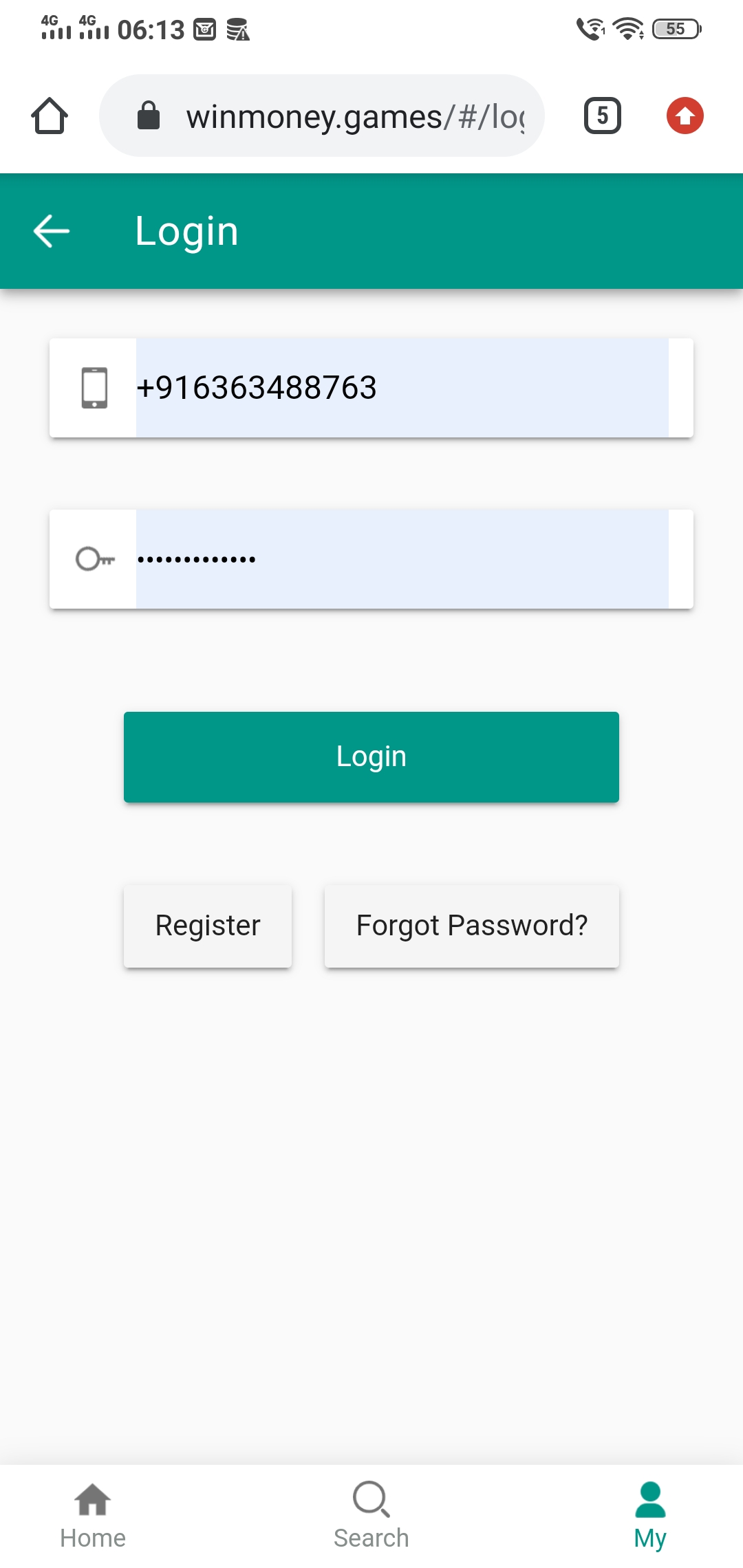Image resolution: width=743 pixels, height=1568 pixels.
Task: Open the My tab
Action: [650, 1516]
